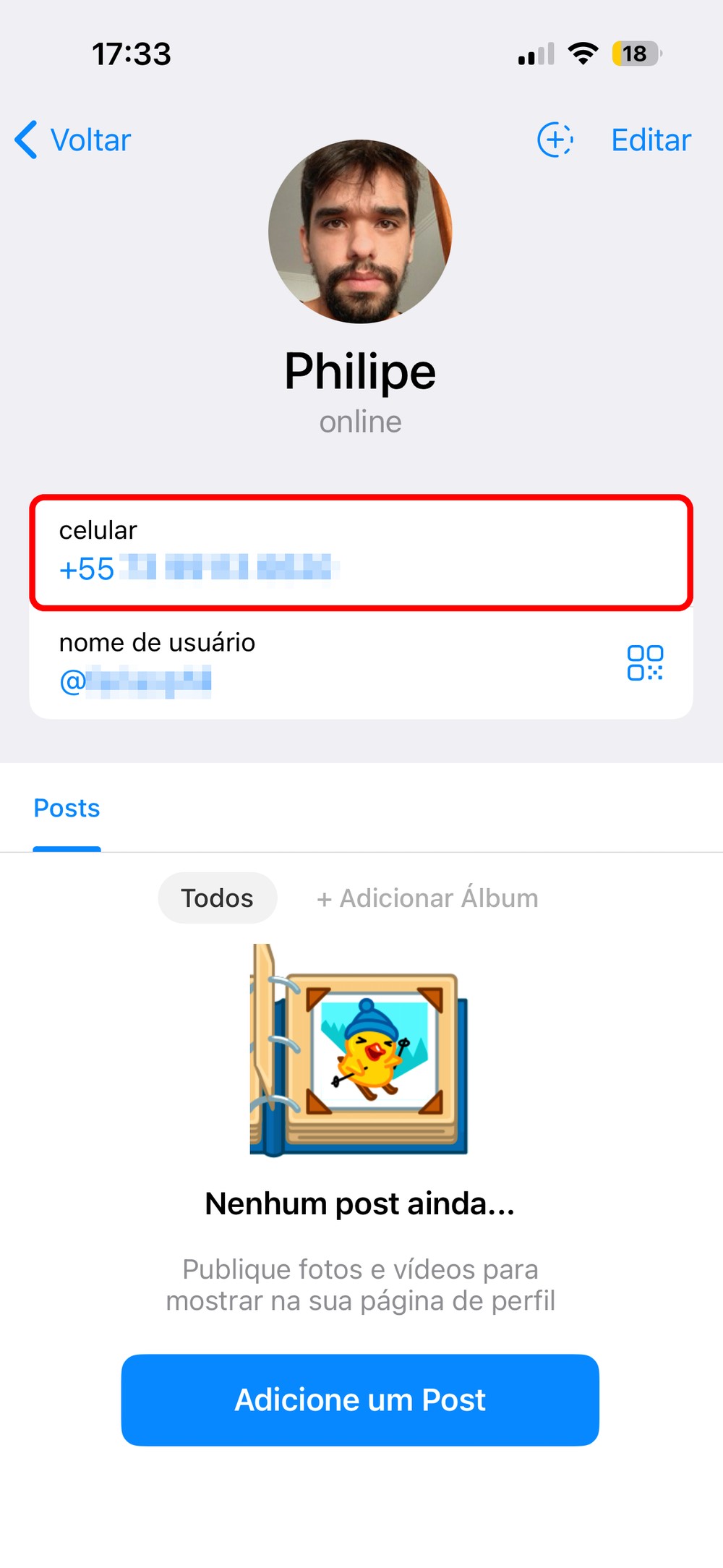Show the QR code for this username
Screen dimensions: 723x1568
point(644,662)
